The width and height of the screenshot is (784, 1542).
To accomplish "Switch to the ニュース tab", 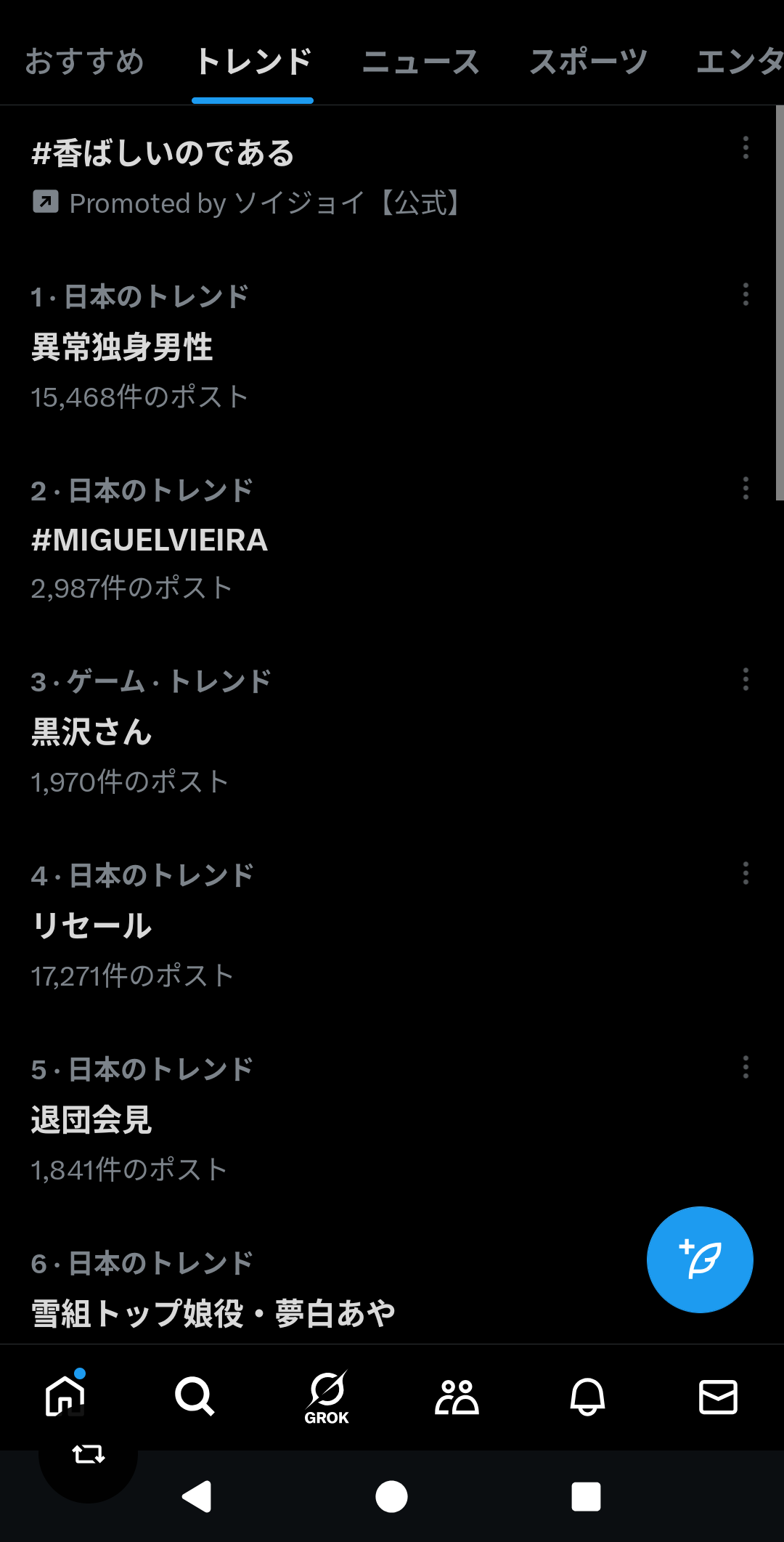I will tap(421, 62).
